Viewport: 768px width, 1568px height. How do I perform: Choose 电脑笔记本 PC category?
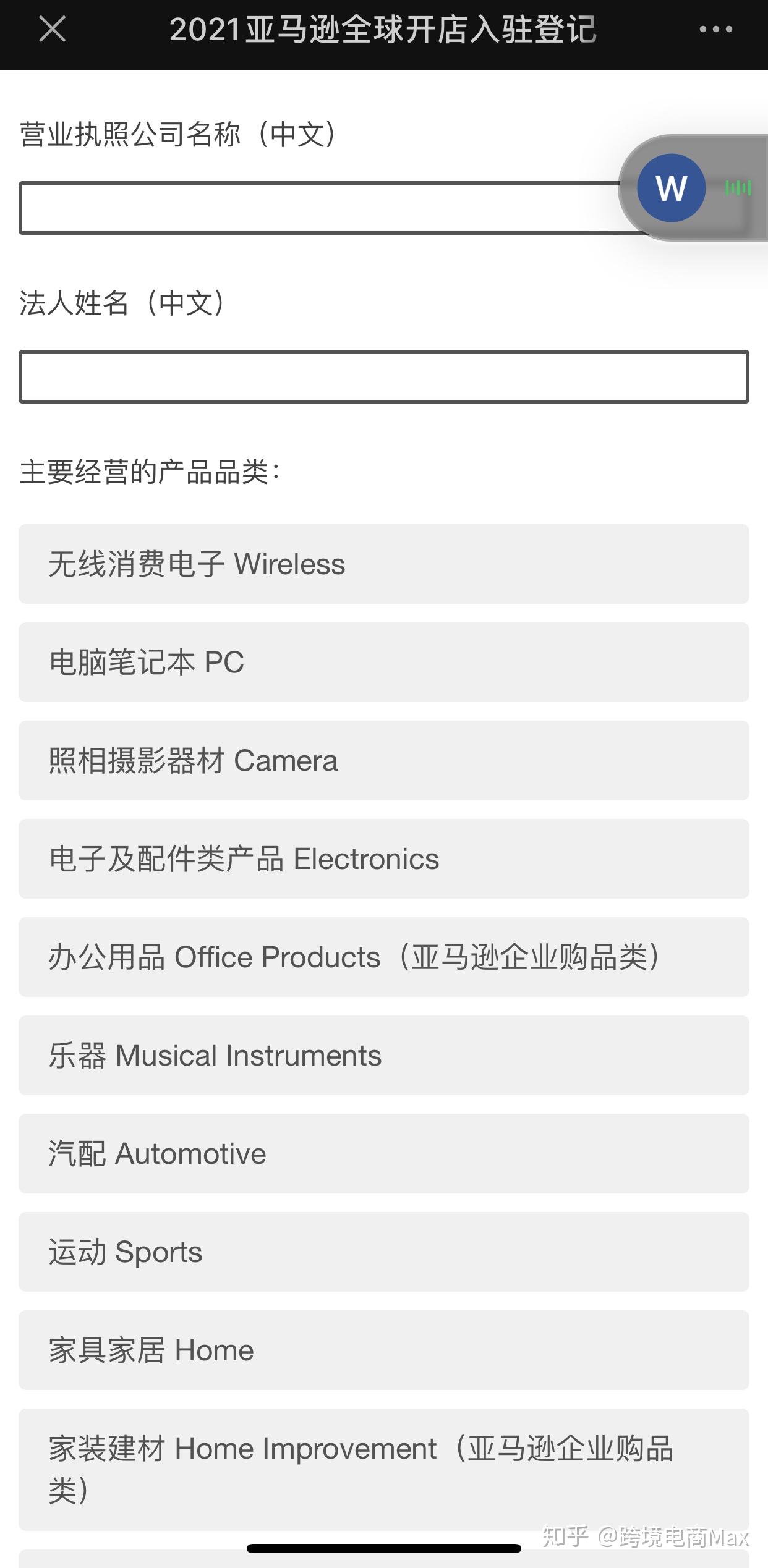(x=384, y=663)
